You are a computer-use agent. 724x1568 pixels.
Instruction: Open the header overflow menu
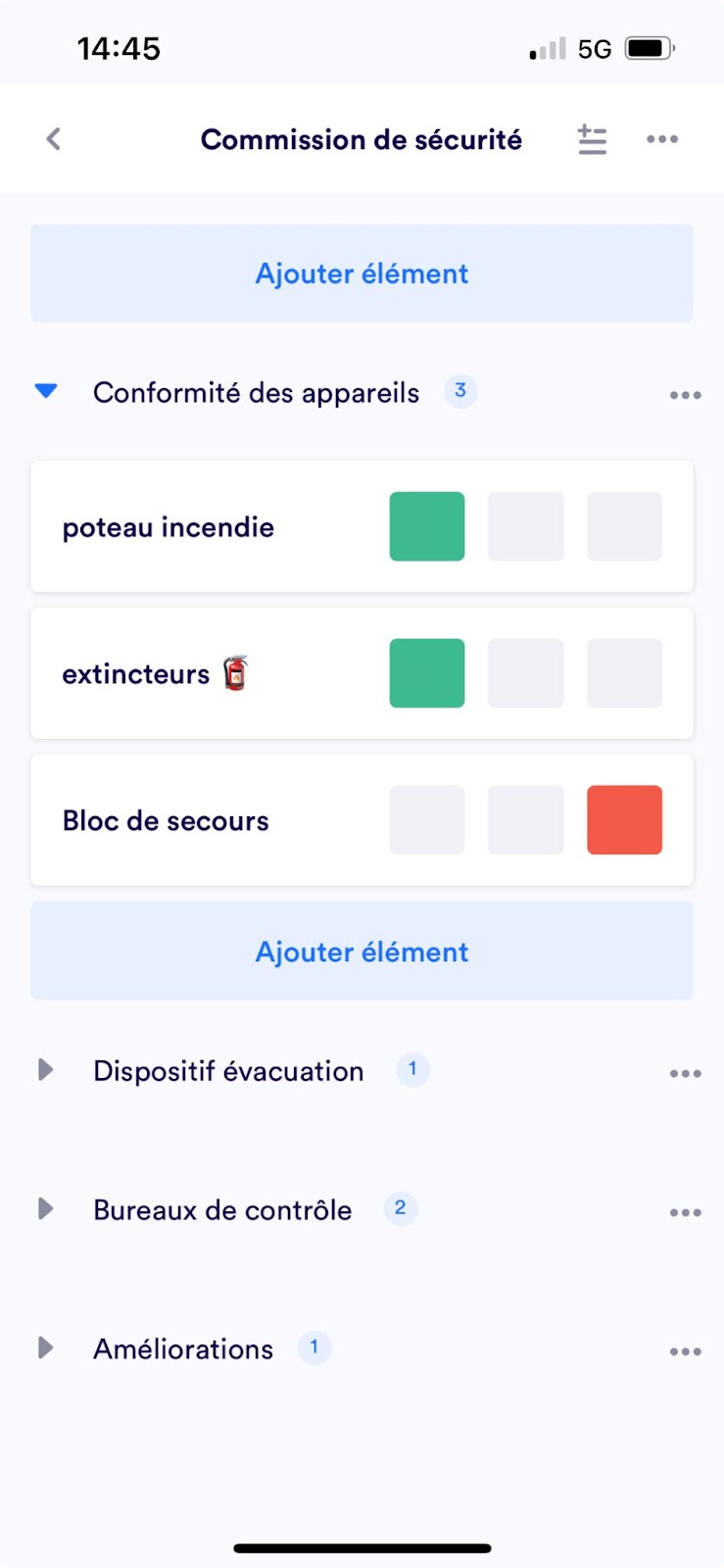coord(662,139)
